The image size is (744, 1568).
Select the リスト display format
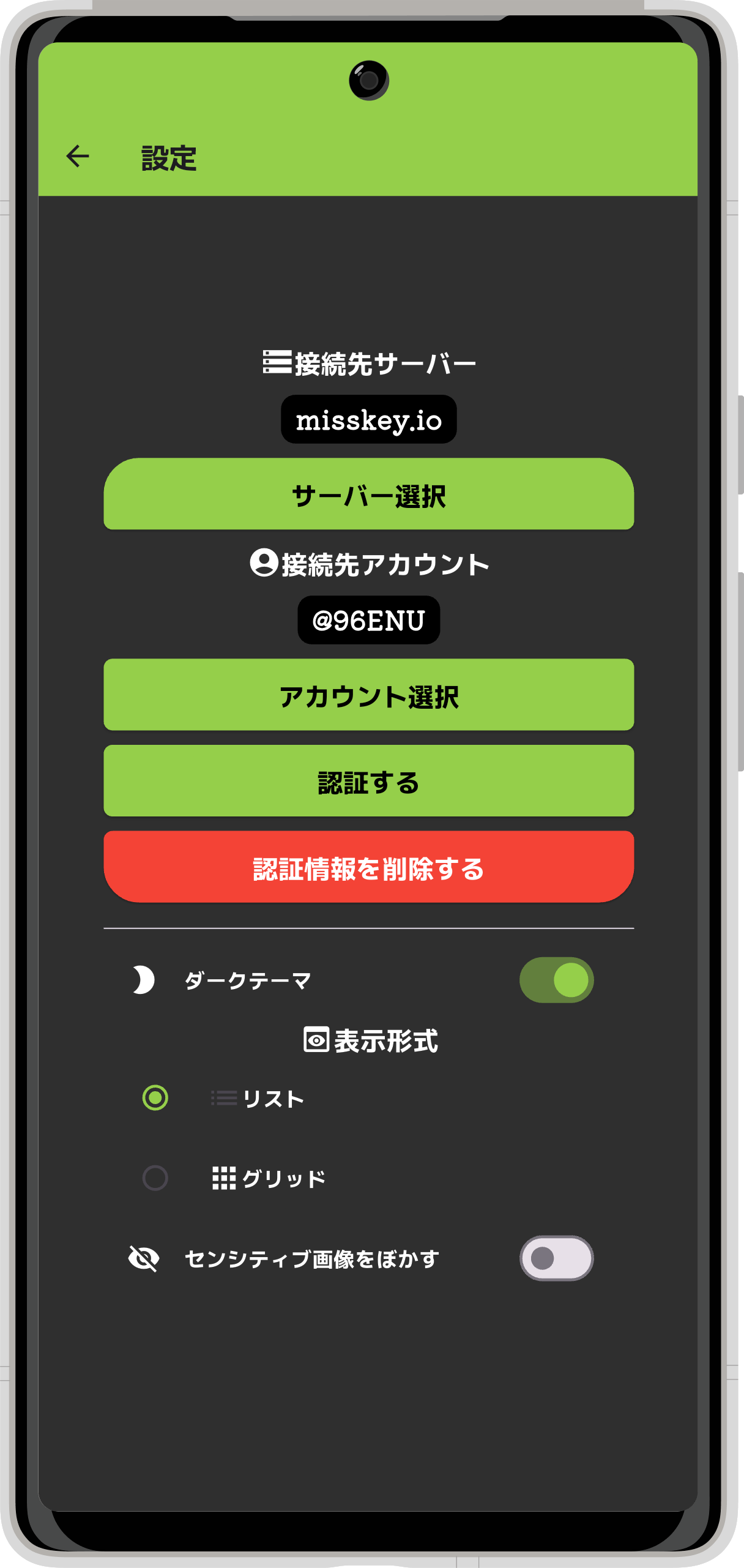[155, 1098]
